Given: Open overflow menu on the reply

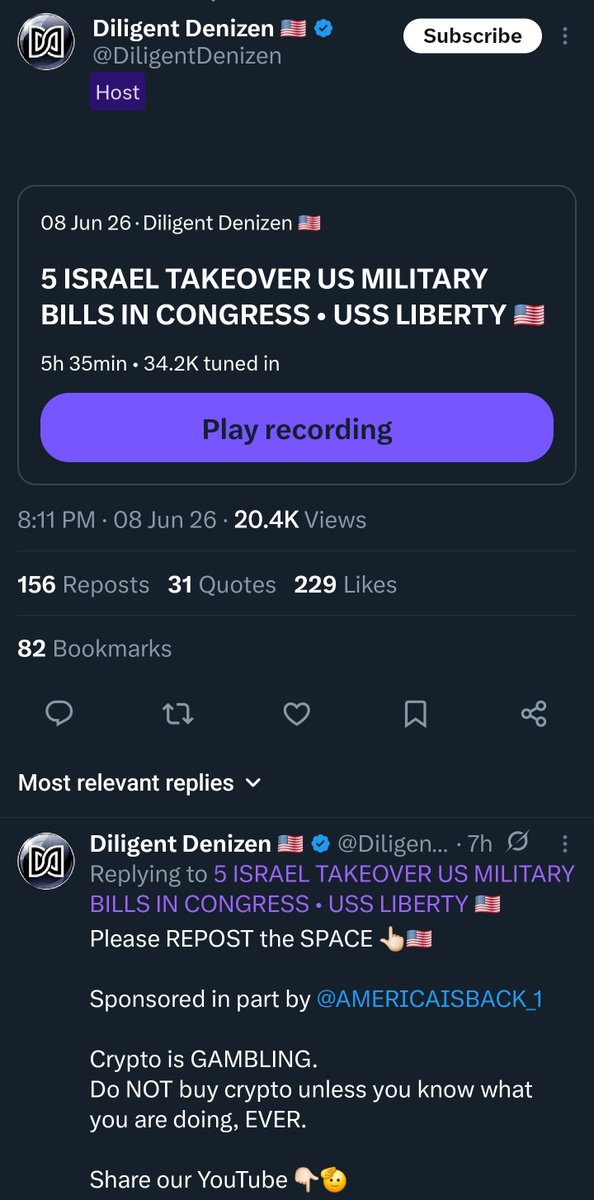Looking at the screenshot, I should (x=565, y=843).
